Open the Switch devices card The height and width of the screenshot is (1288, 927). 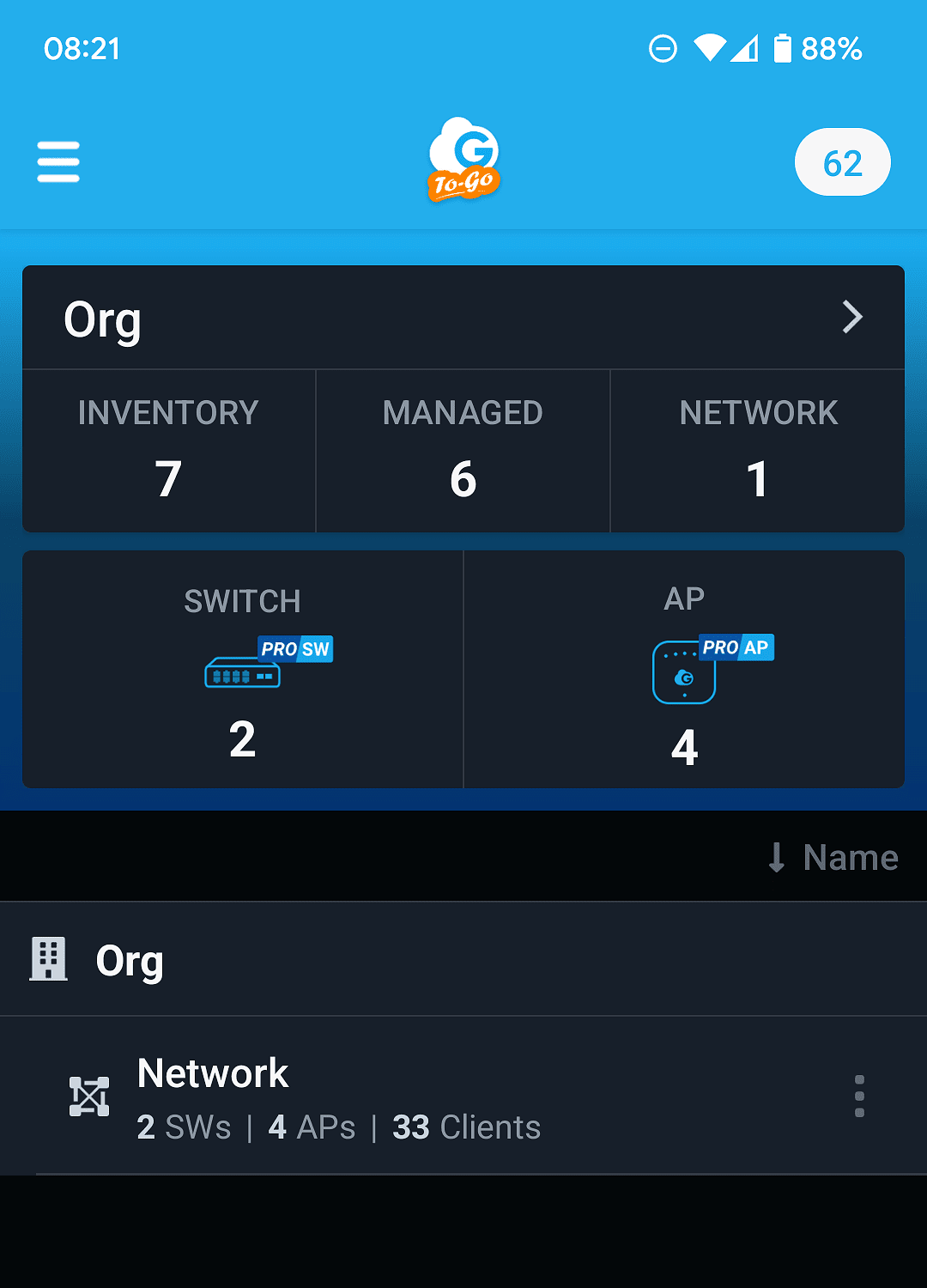click(243, 670)
